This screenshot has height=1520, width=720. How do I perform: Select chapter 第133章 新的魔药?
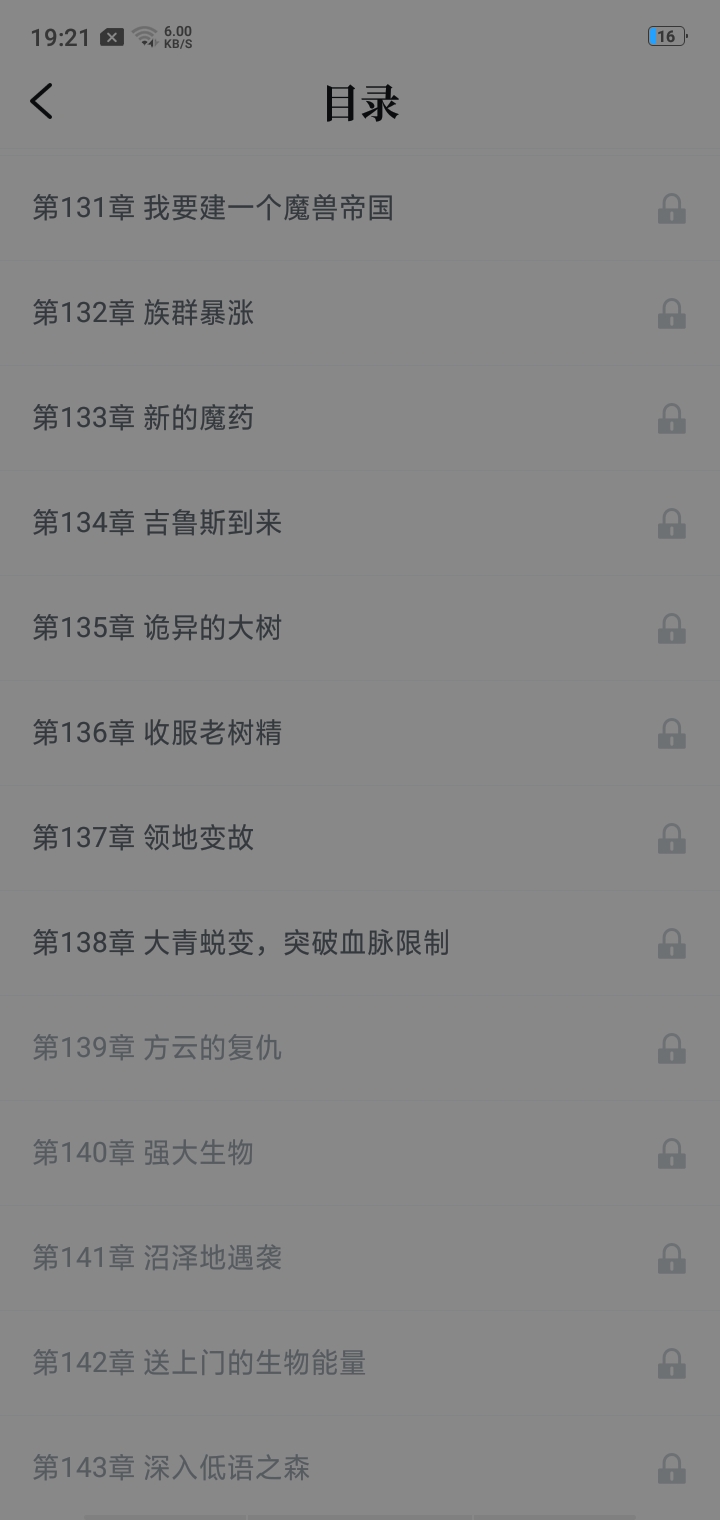click(x=144, y=418)
